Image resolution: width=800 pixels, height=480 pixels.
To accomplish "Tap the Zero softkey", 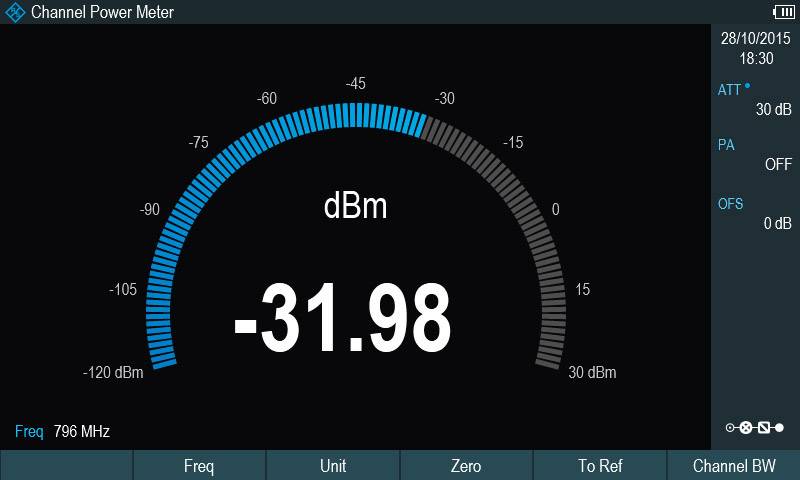I will [466, 466].
